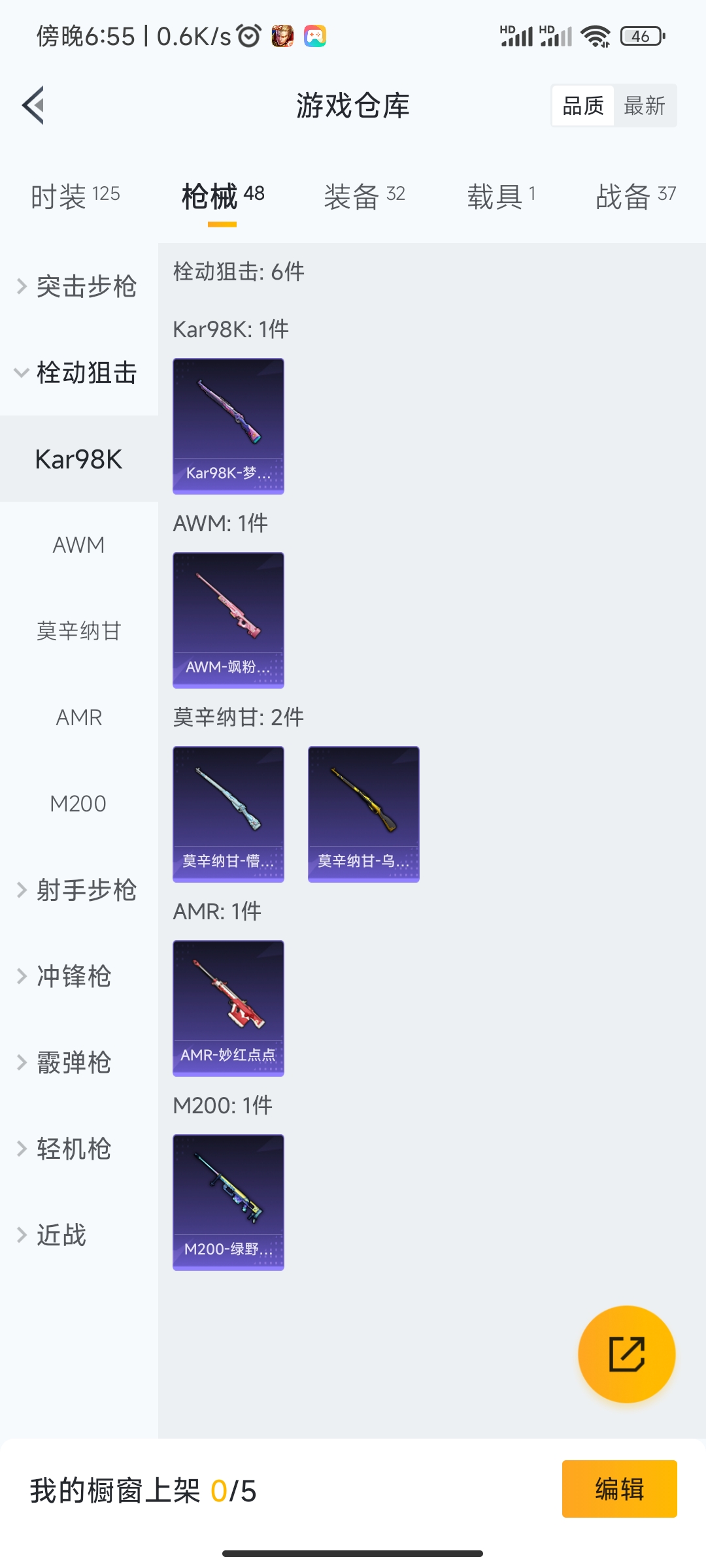706x1568 pixels.
Task: Jump to 莫辛纳甘 in the side list
Action: tap(78, 631)
